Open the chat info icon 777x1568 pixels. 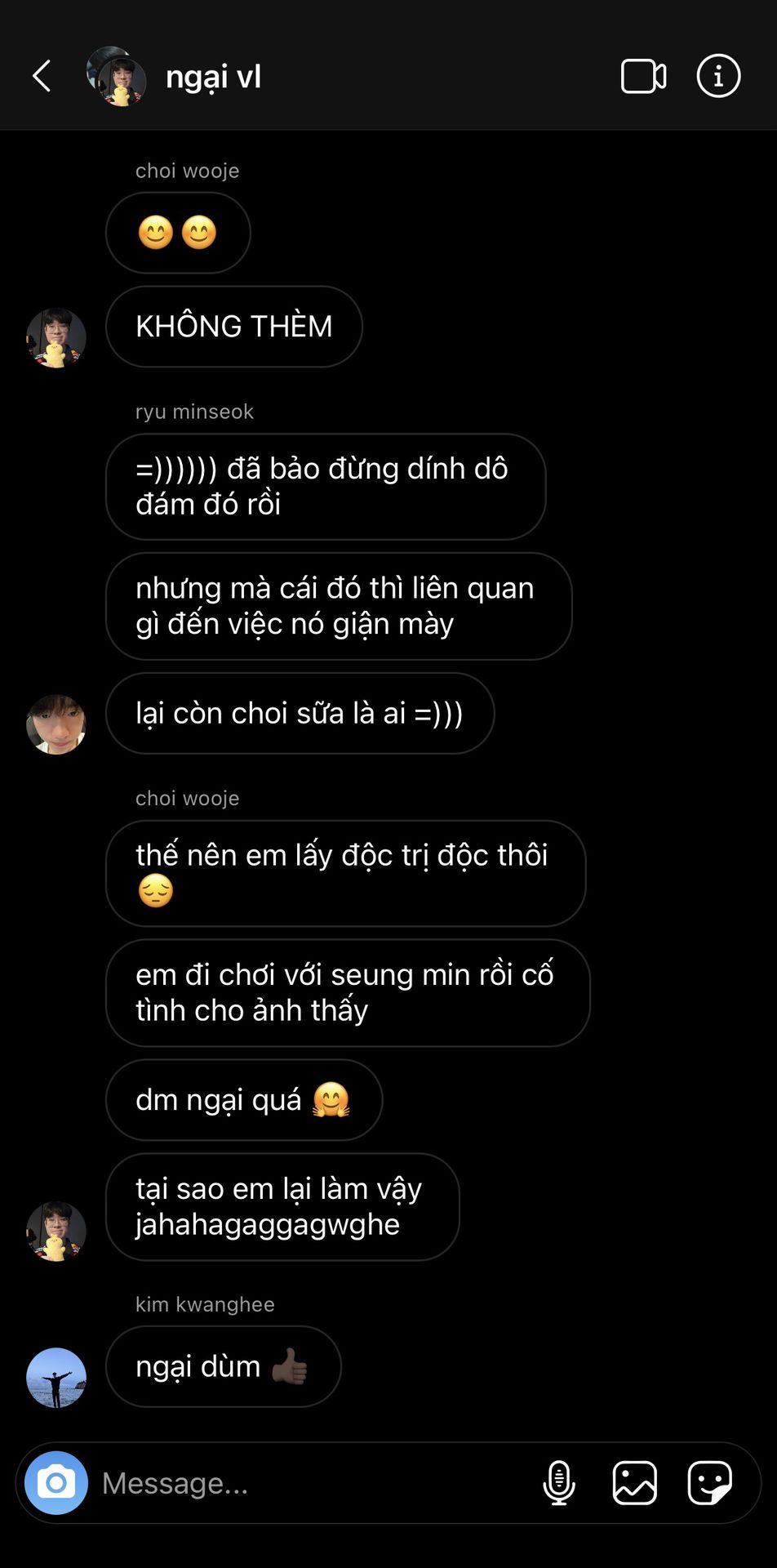click(x=718, y=76)
